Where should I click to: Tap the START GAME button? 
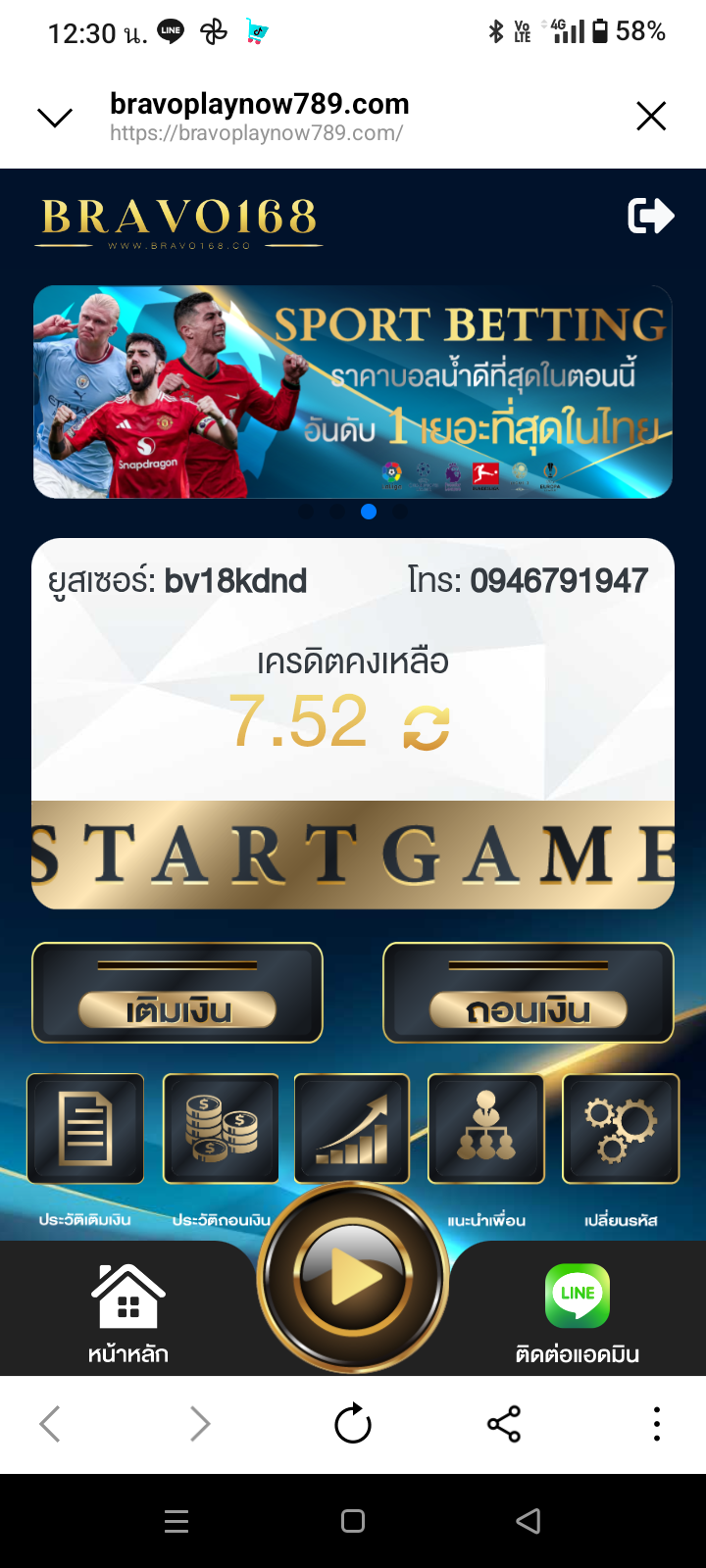click(353, 855)
